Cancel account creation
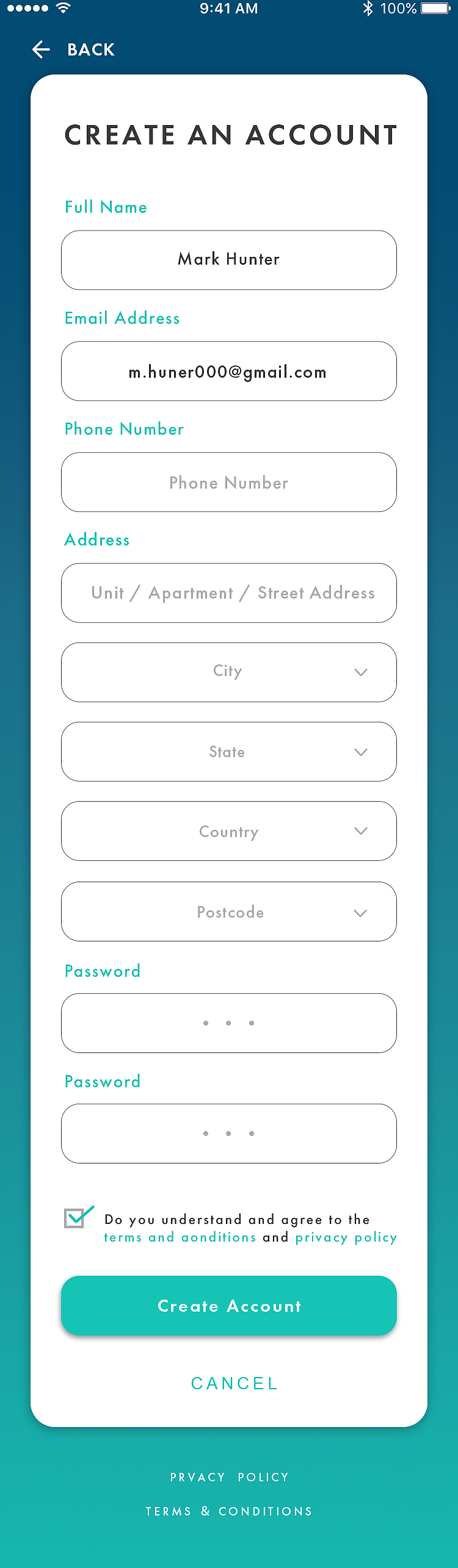Image resolution: width=458 pixels, height=1568 pixels. pos(234,1383)
